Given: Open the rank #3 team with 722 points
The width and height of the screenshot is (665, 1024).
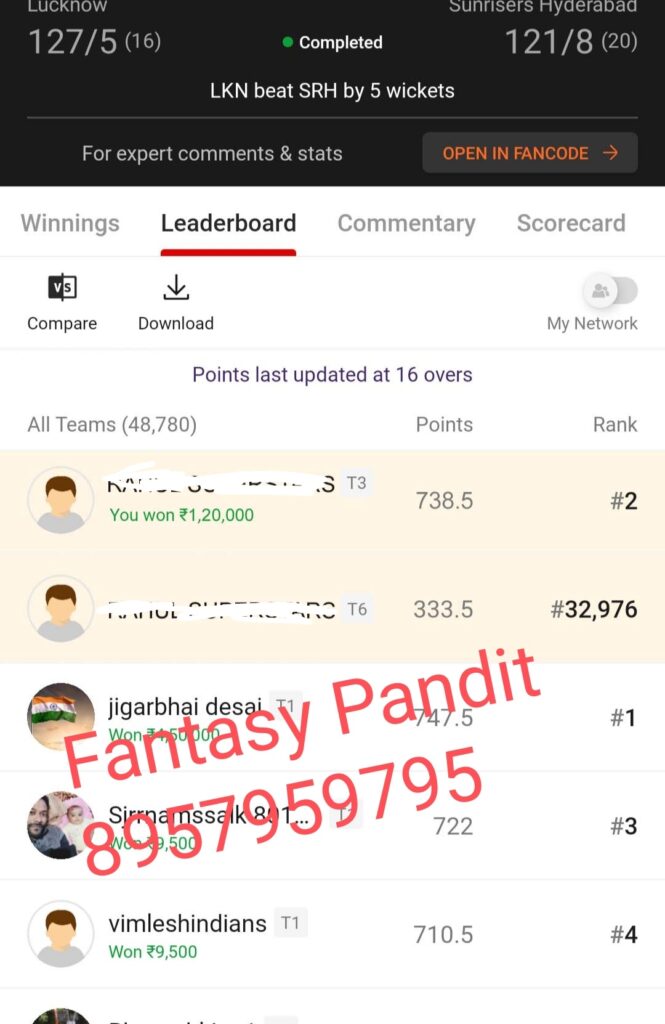Looking at the screenshot, I should (x=332, y=826).
